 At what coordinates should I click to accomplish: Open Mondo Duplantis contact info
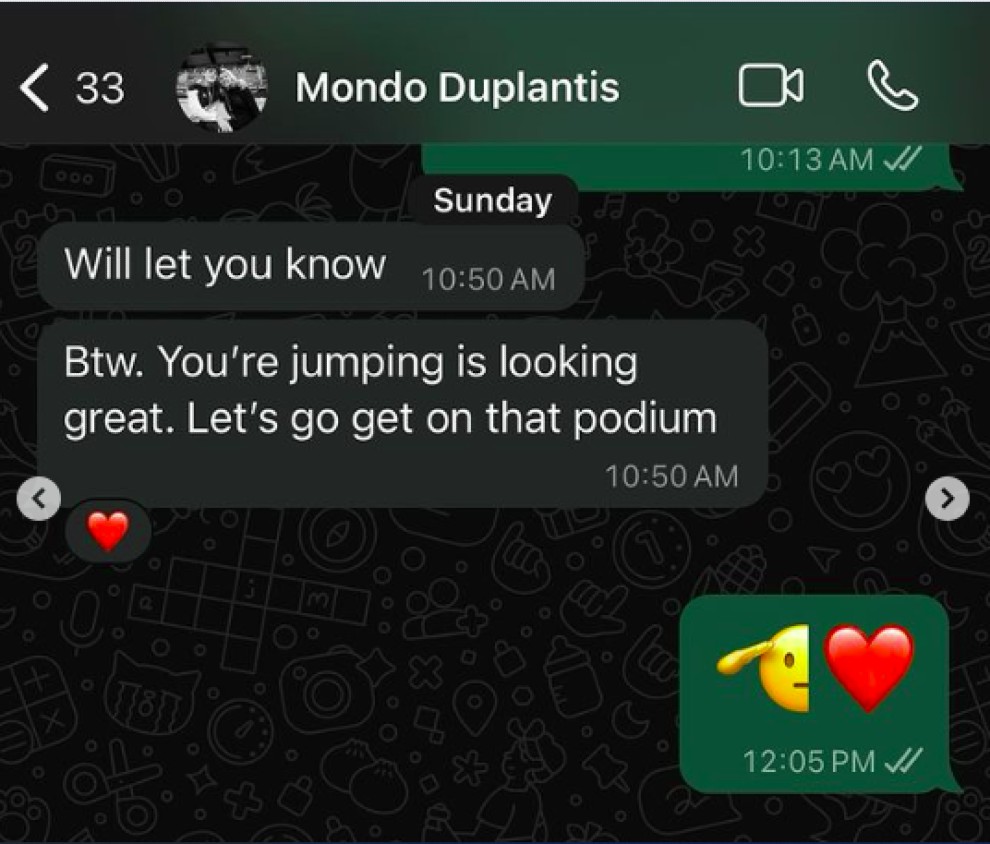point(457,88)
